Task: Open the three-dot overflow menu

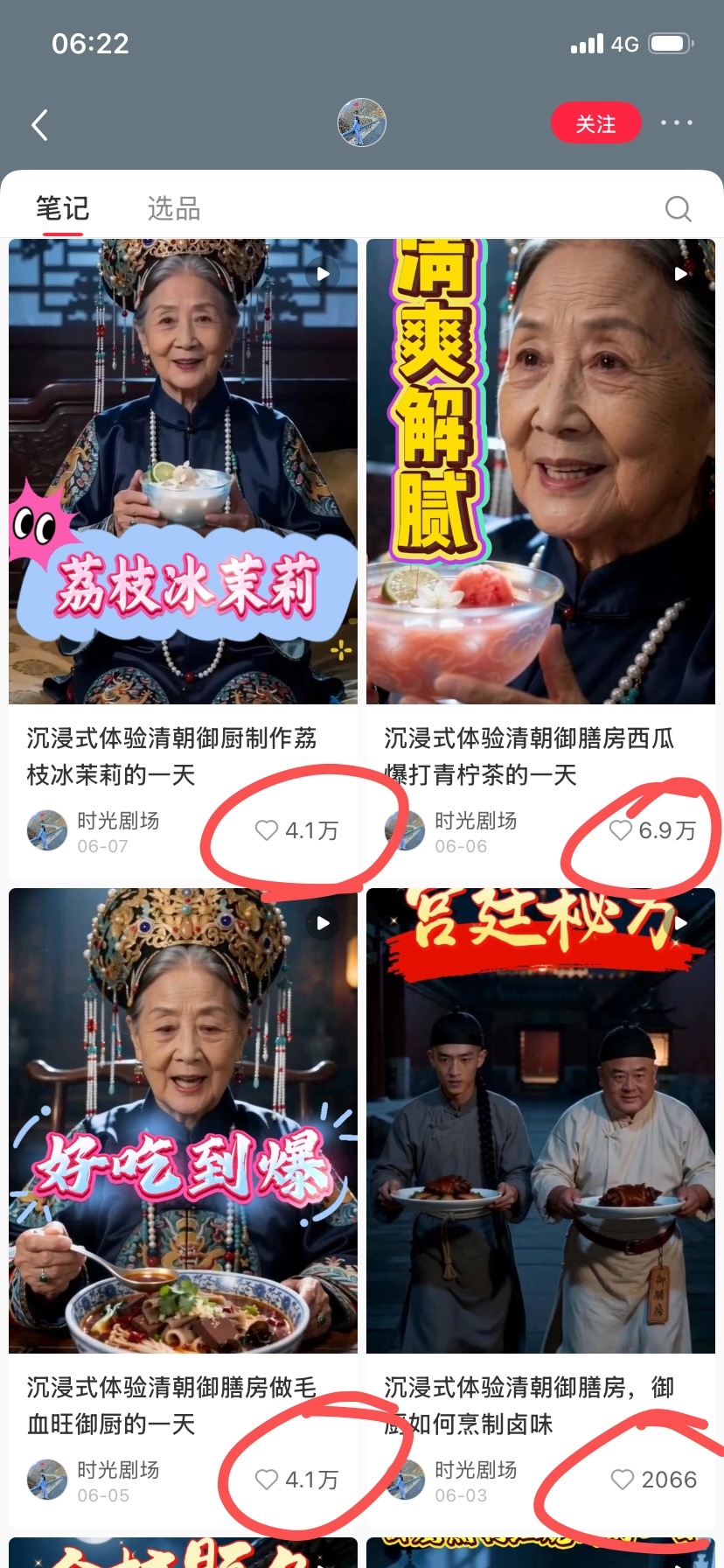Action: pos(676,123)
